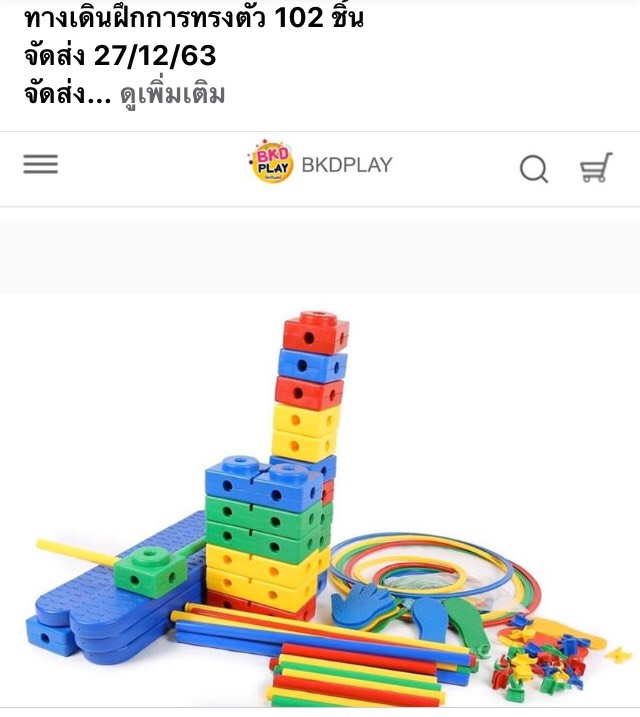Expand the caption with ดูเพิ่มเติม
The image size is (640, 717).
172,95
